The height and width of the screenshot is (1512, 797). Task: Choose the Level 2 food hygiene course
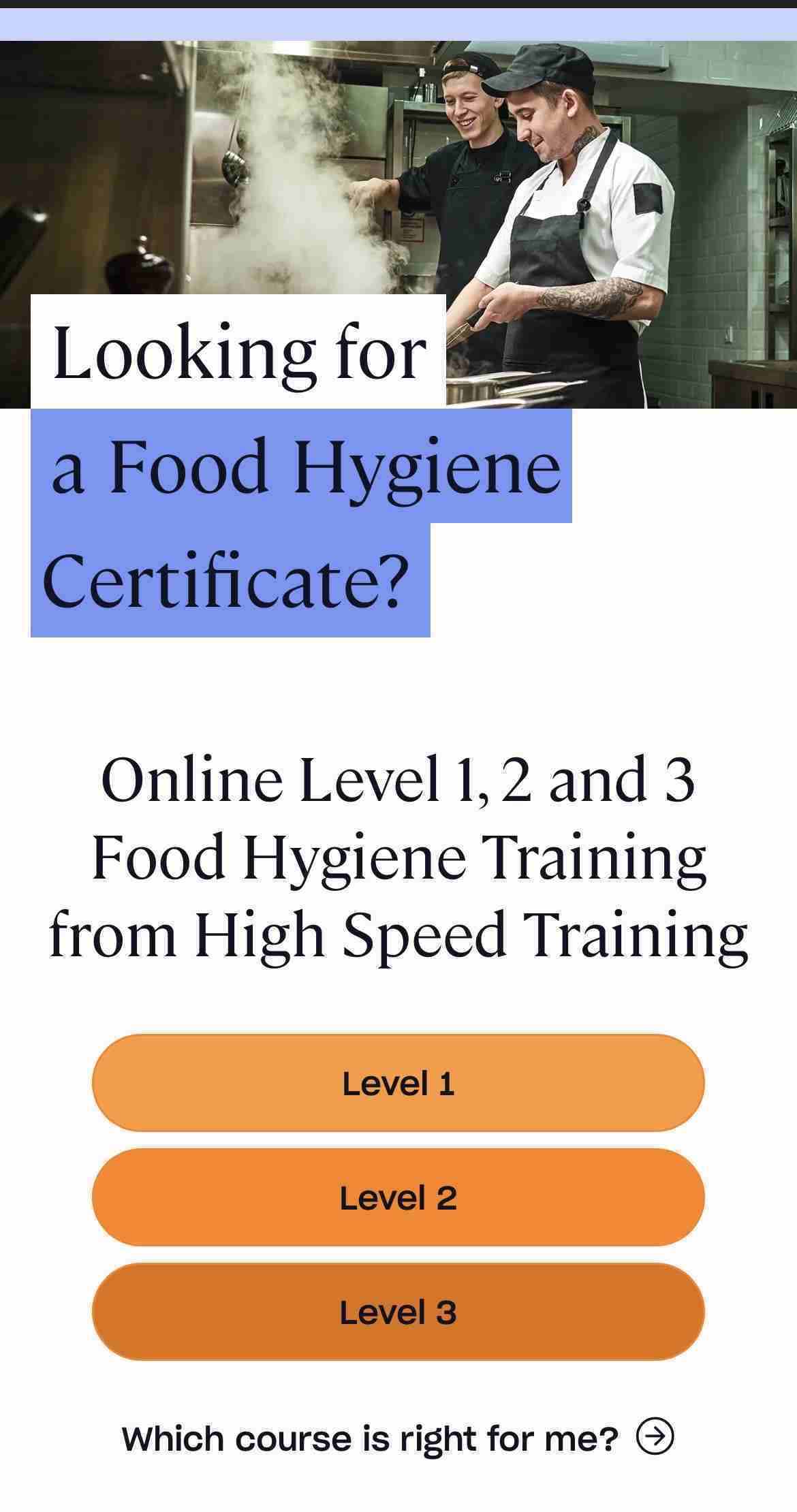[x=398, y=1197]
